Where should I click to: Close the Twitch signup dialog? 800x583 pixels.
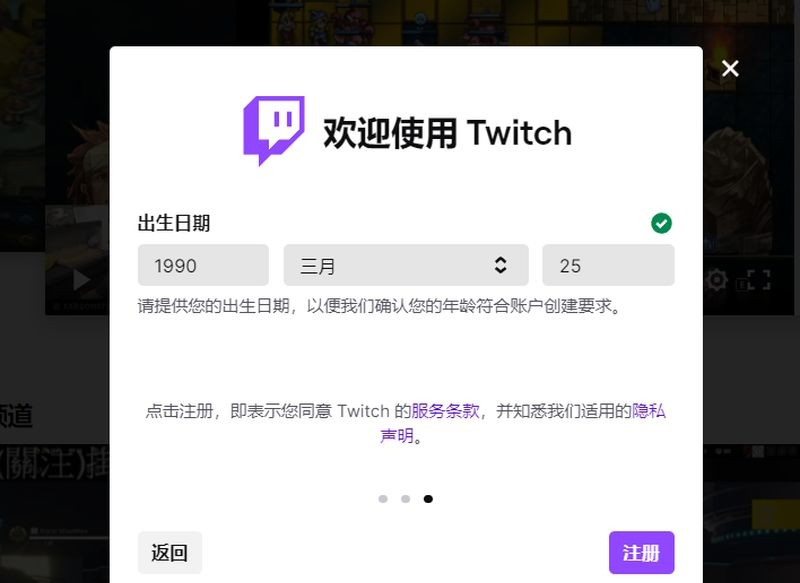[730, 68]
